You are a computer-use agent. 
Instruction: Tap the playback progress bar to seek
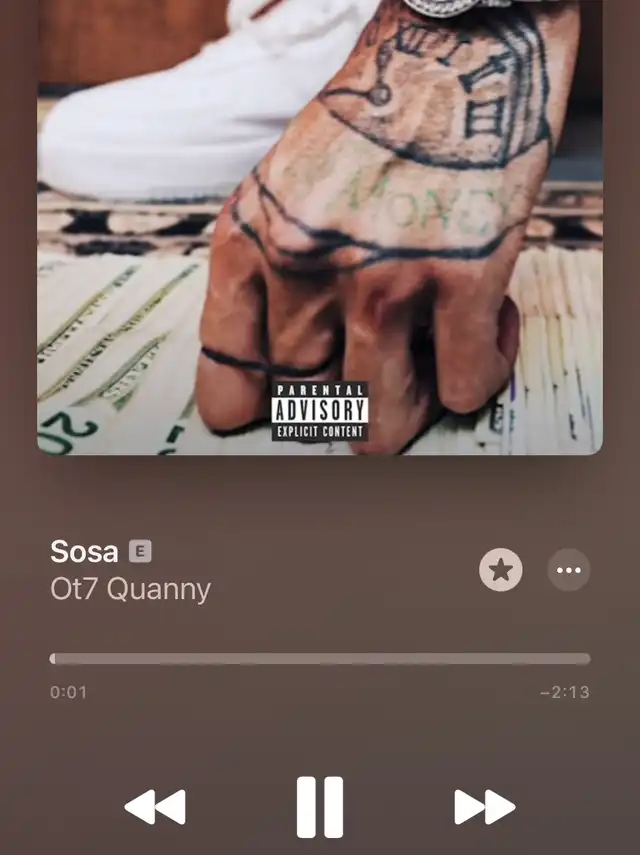[320, 659]
